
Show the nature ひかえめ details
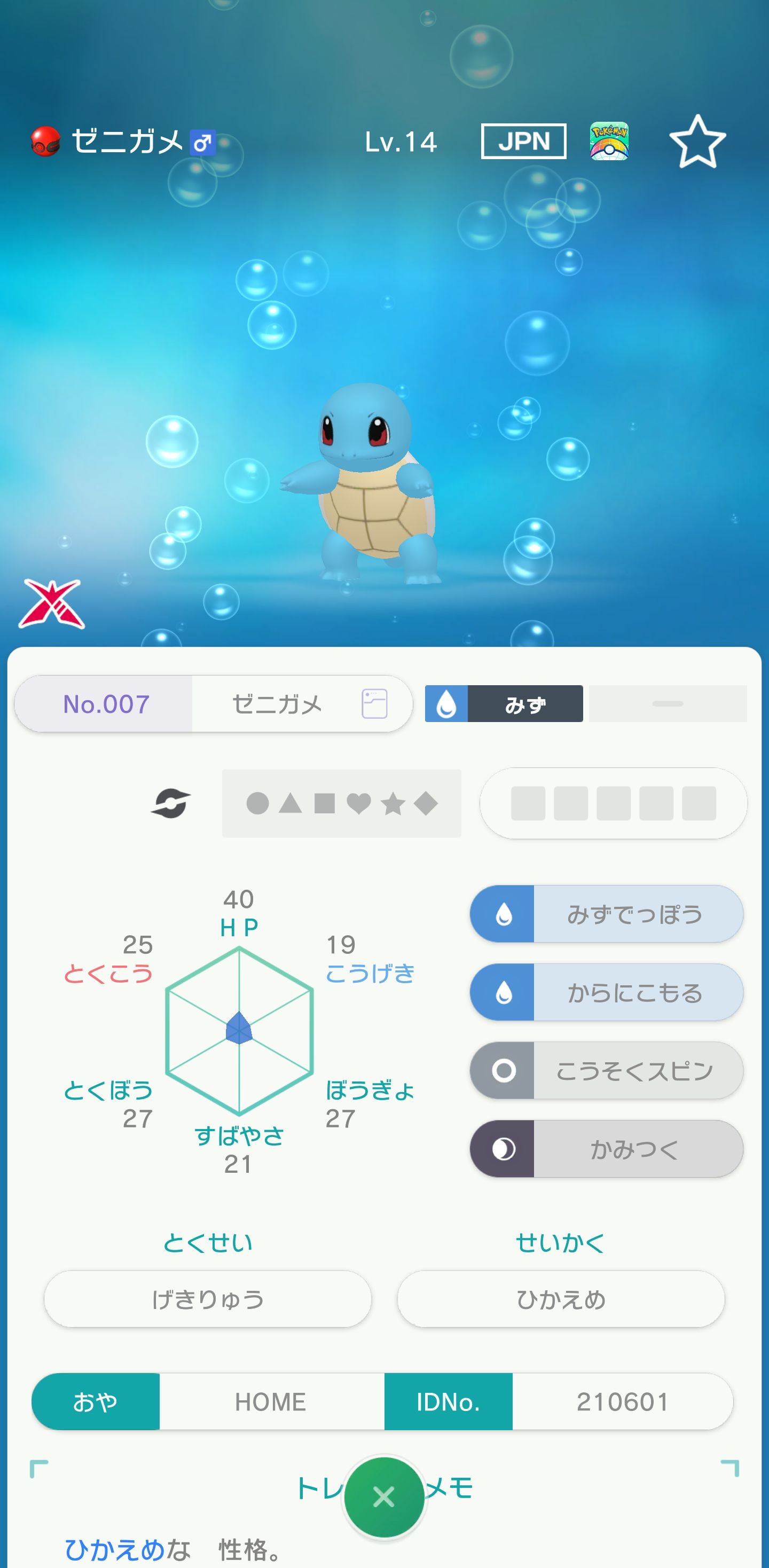coord(561,1299)
